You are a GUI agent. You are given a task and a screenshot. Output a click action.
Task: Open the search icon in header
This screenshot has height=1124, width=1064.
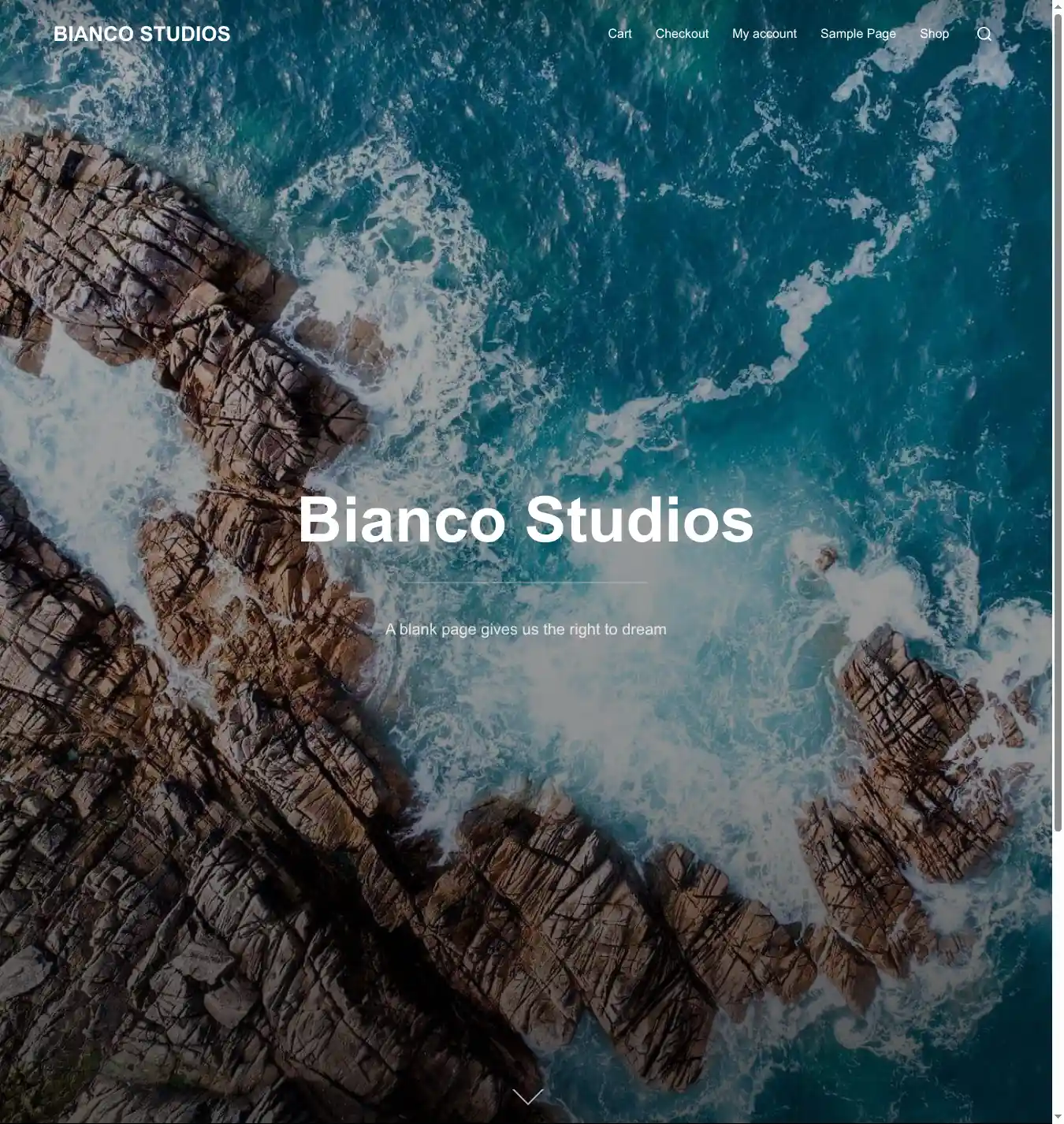click(x=984, y=34)
